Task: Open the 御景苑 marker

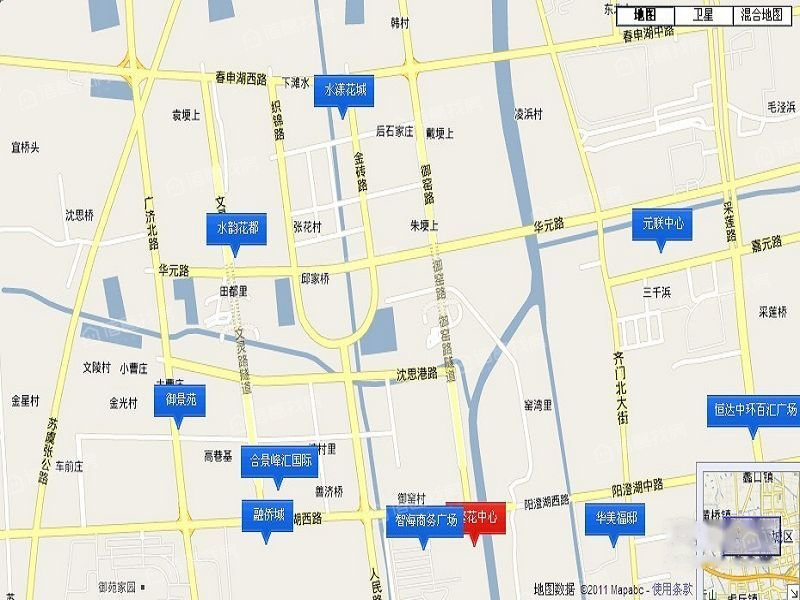Action: pos(180,399)
